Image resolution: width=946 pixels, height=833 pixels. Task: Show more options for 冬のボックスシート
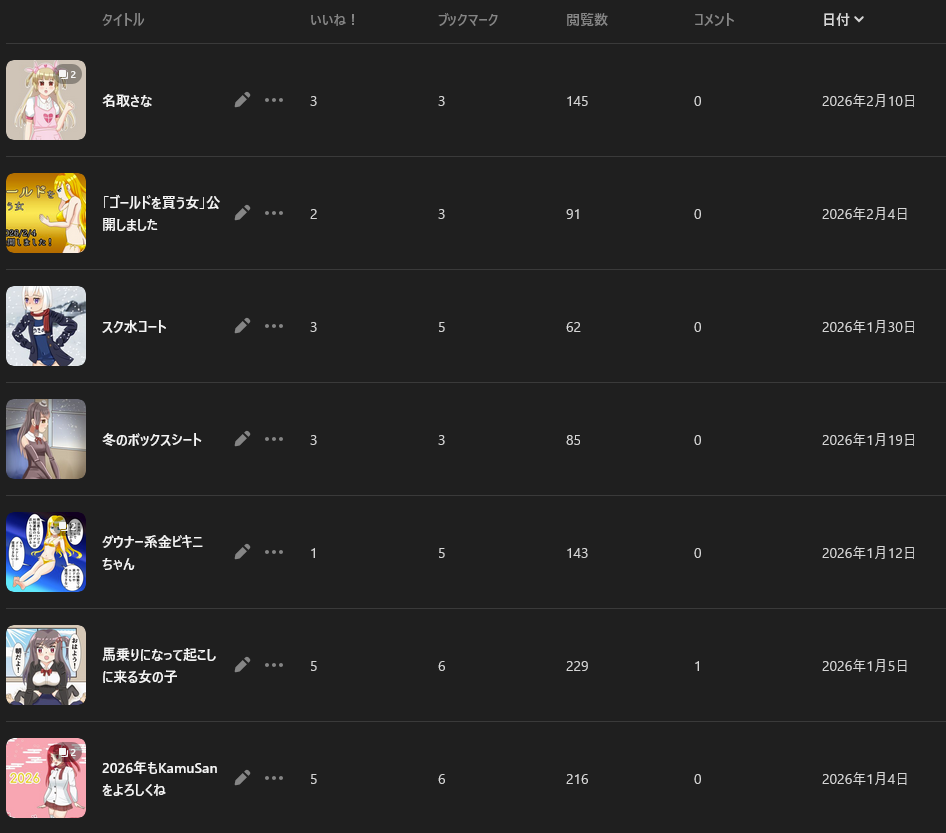[274, 439]
